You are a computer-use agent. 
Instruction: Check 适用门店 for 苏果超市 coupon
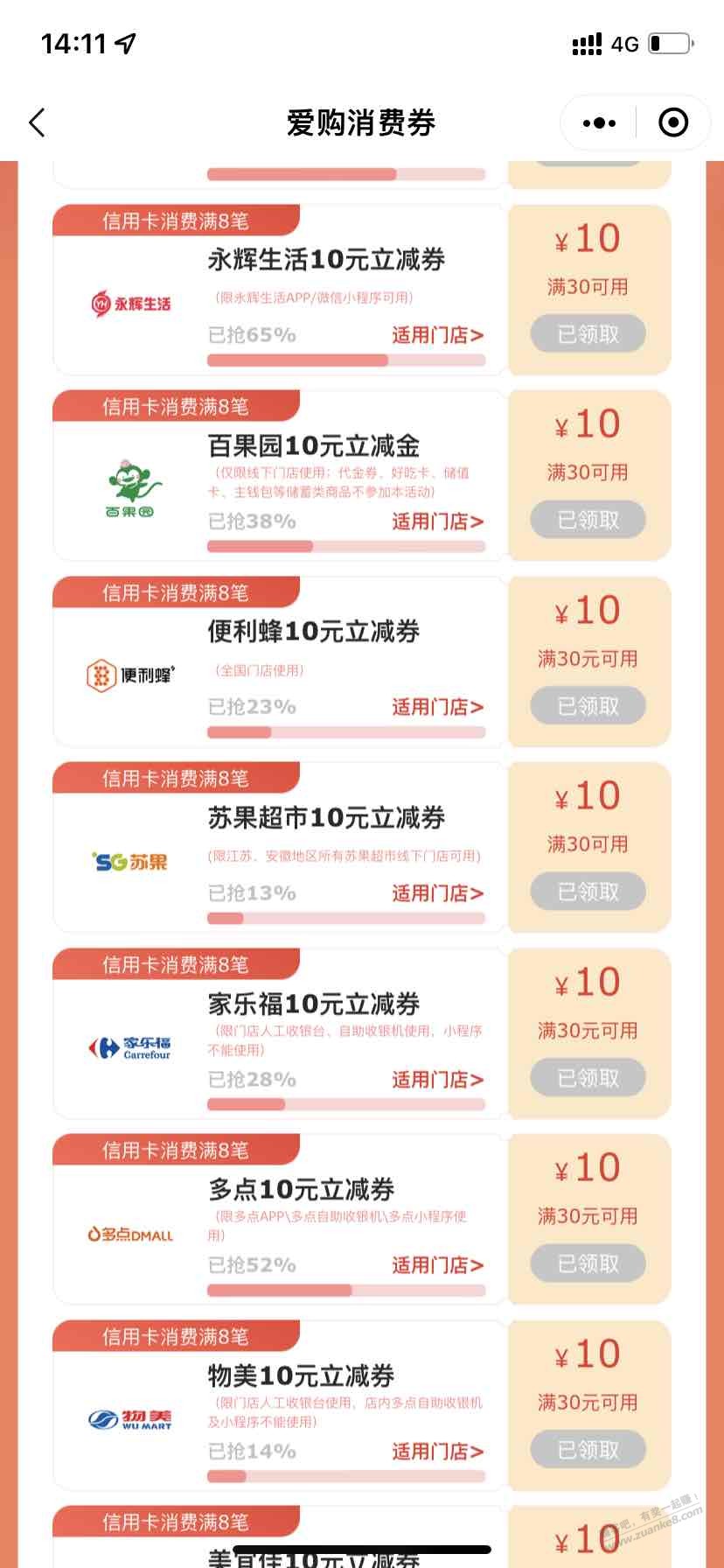[x=437, y=893]
